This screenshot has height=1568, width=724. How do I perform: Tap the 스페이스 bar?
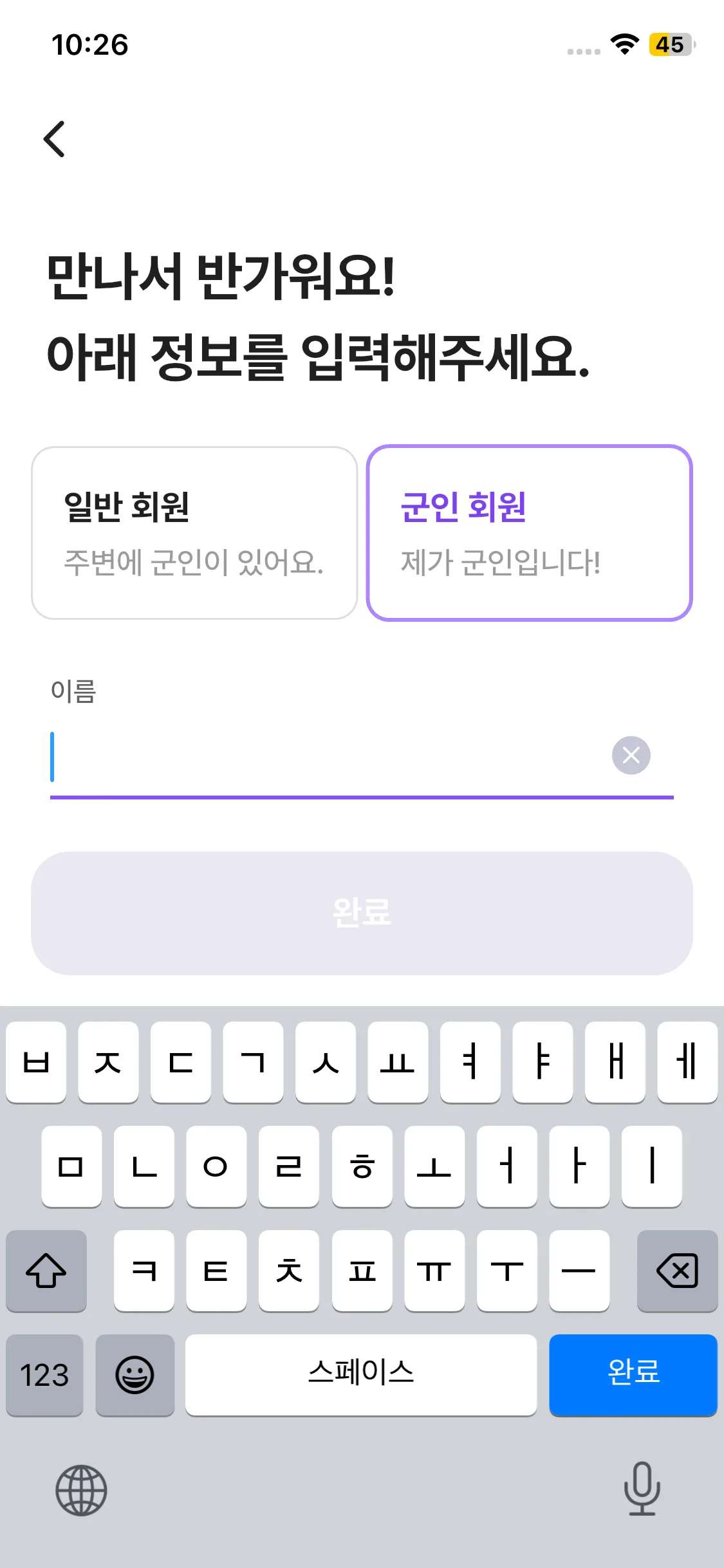pyautogui.click(x=360, y=1374)
